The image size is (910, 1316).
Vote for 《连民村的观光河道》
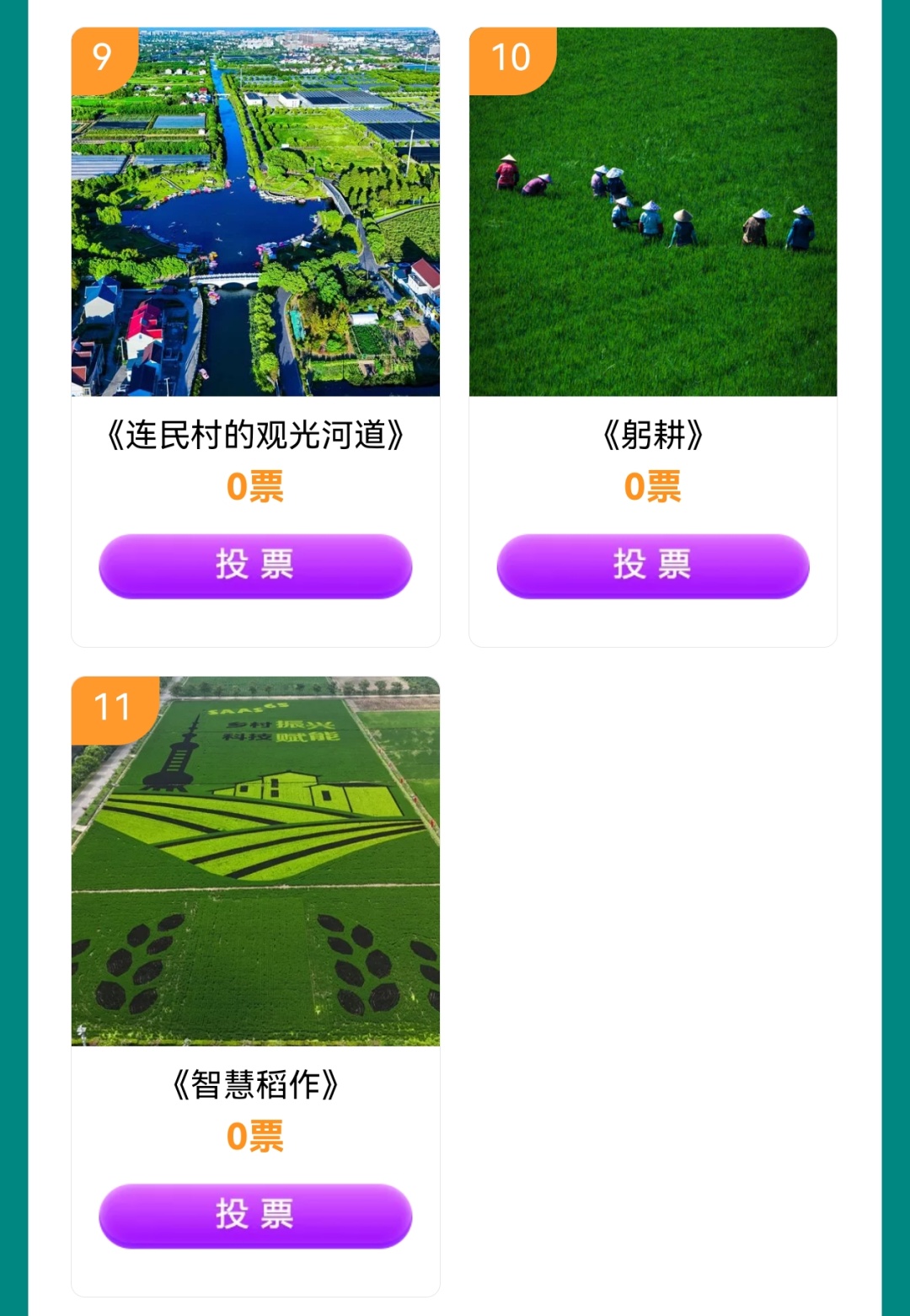(x=255, y=565)
